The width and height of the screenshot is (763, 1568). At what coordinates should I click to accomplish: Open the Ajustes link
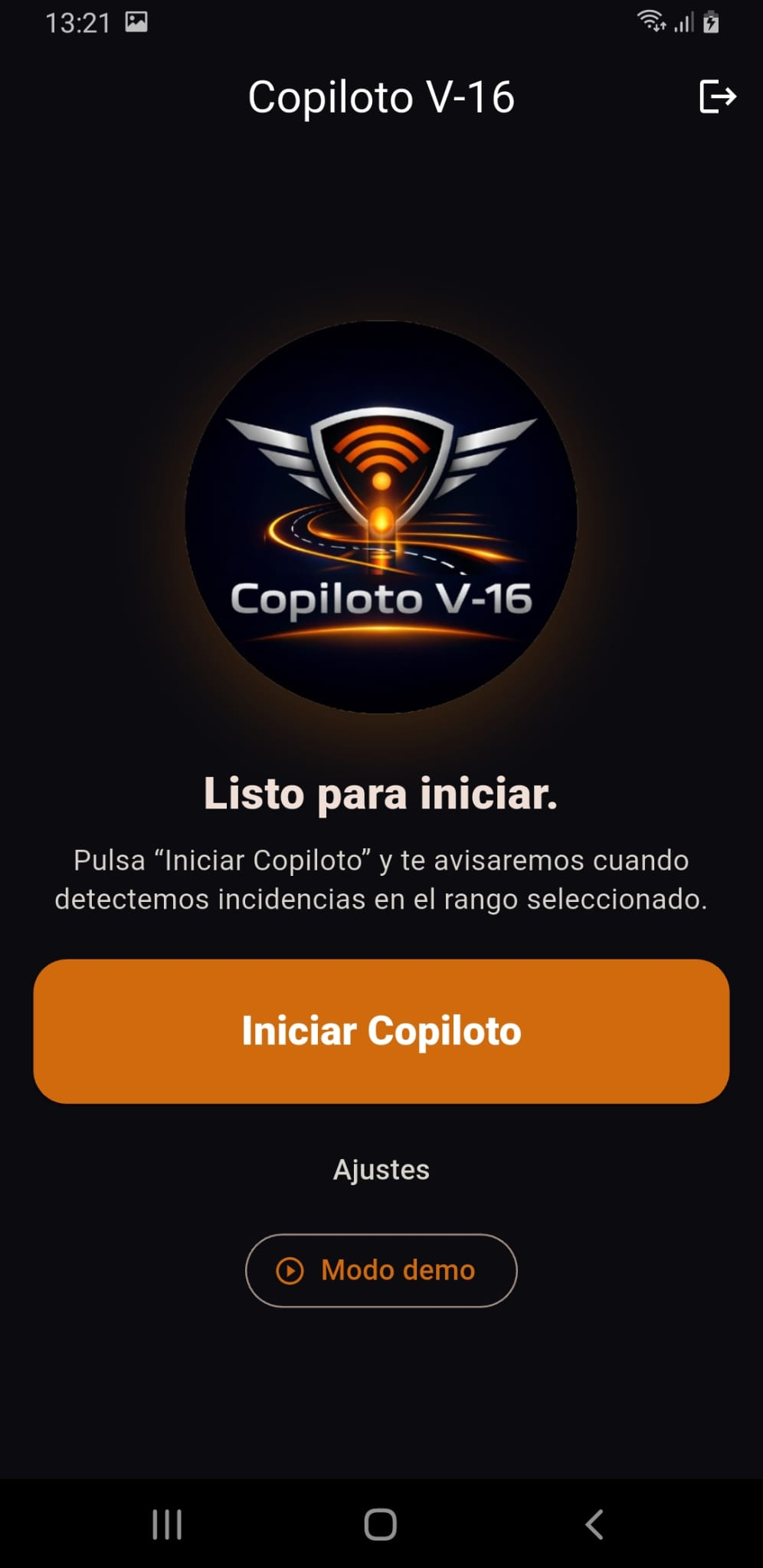click(381, 1168)
